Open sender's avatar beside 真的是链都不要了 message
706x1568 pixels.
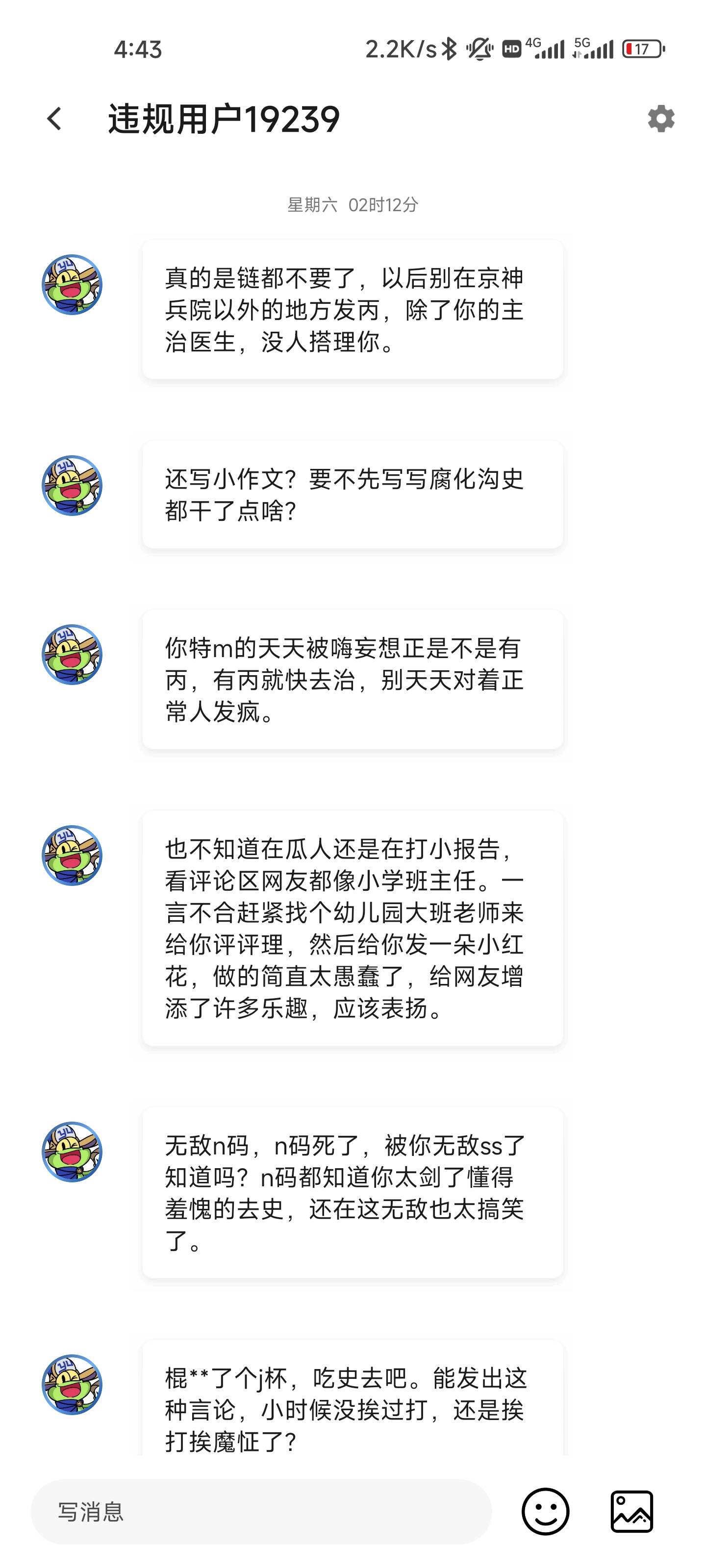[x=72, y=285]
